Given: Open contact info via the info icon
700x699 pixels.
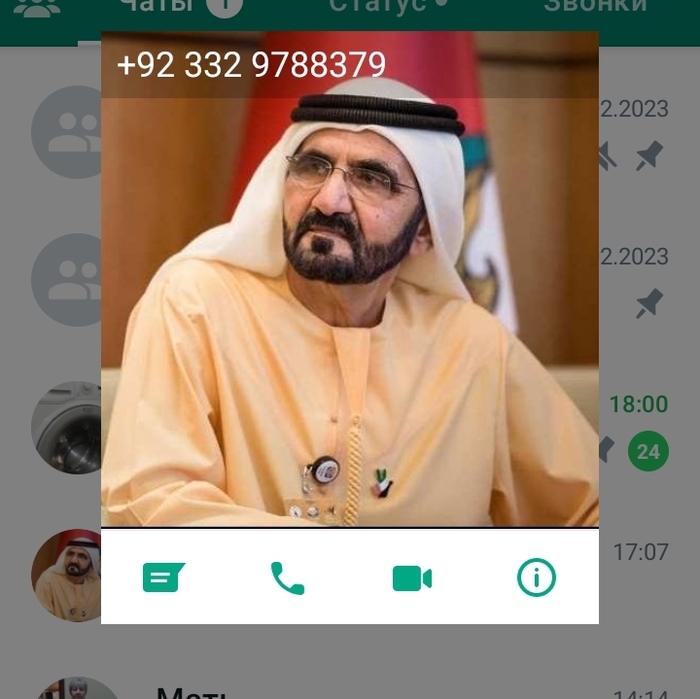Looking at the screenshot, I should (x=536, y=577).
